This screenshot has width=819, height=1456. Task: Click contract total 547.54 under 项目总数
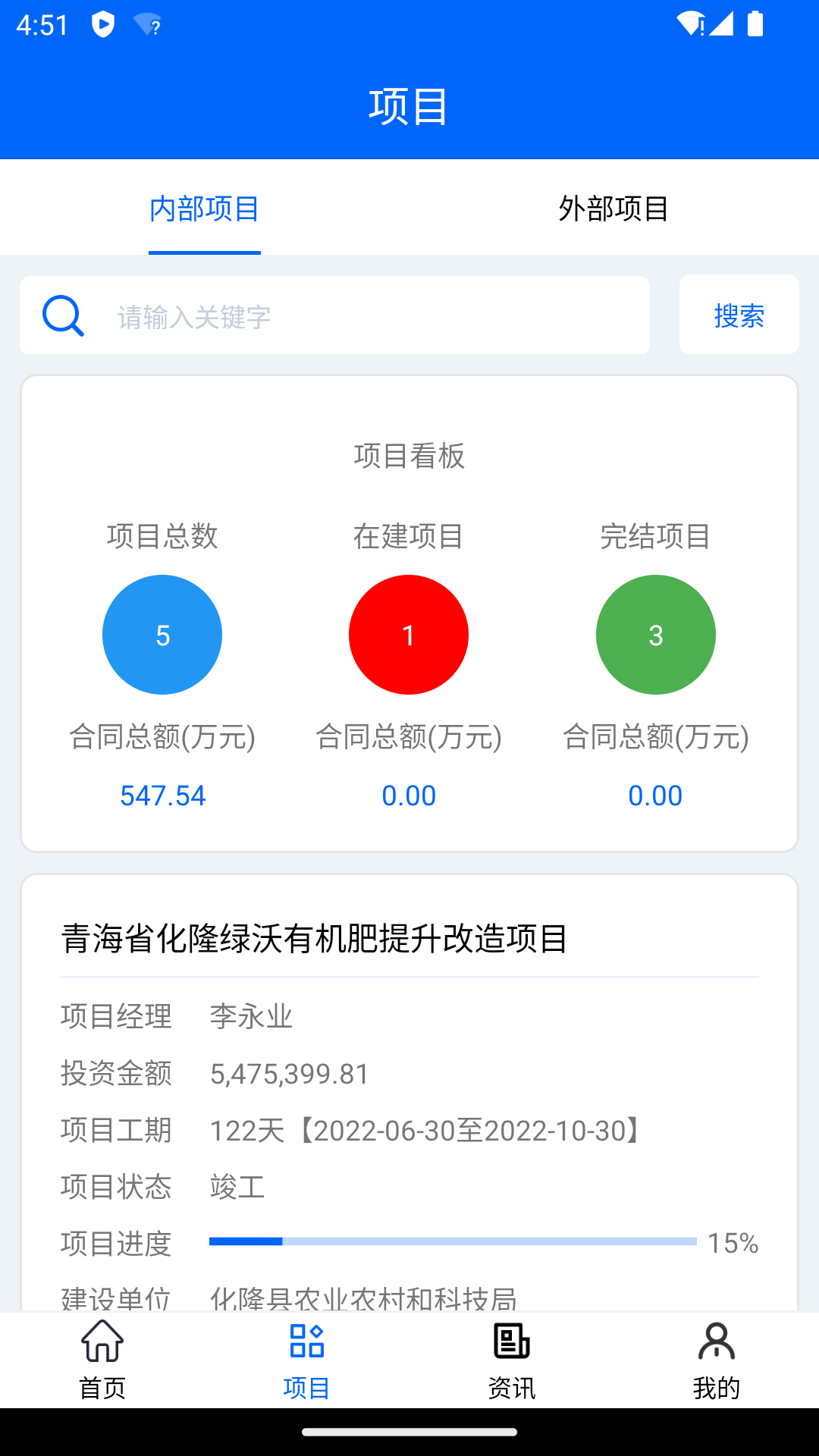pyautogui.click(x=162, y=795)
